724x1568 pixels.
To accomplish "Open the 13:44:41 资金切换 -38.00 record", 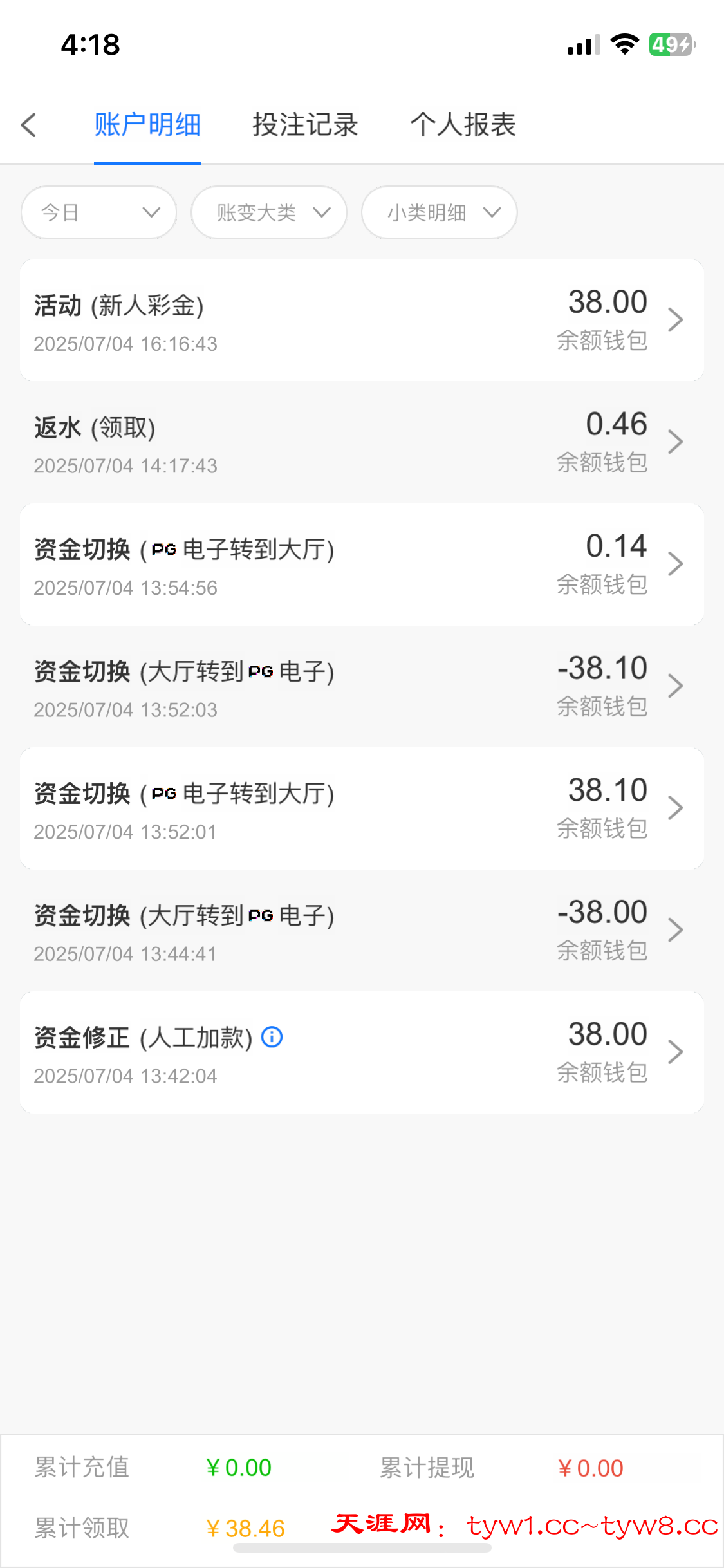I will point(362,931).
